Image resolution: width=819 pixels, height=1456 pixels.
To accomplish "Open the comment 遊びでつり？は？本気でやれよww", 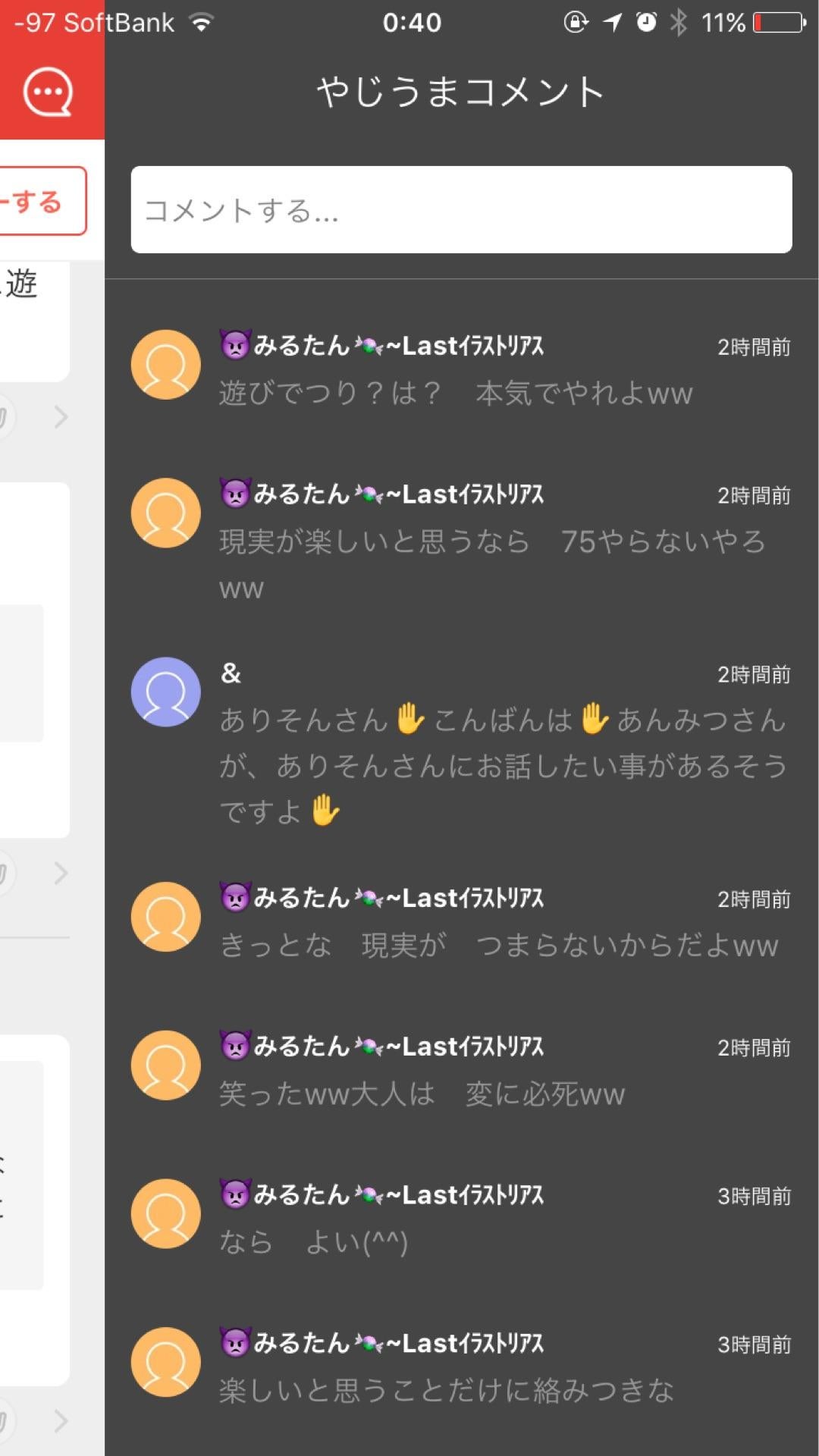I will [455, 393].
